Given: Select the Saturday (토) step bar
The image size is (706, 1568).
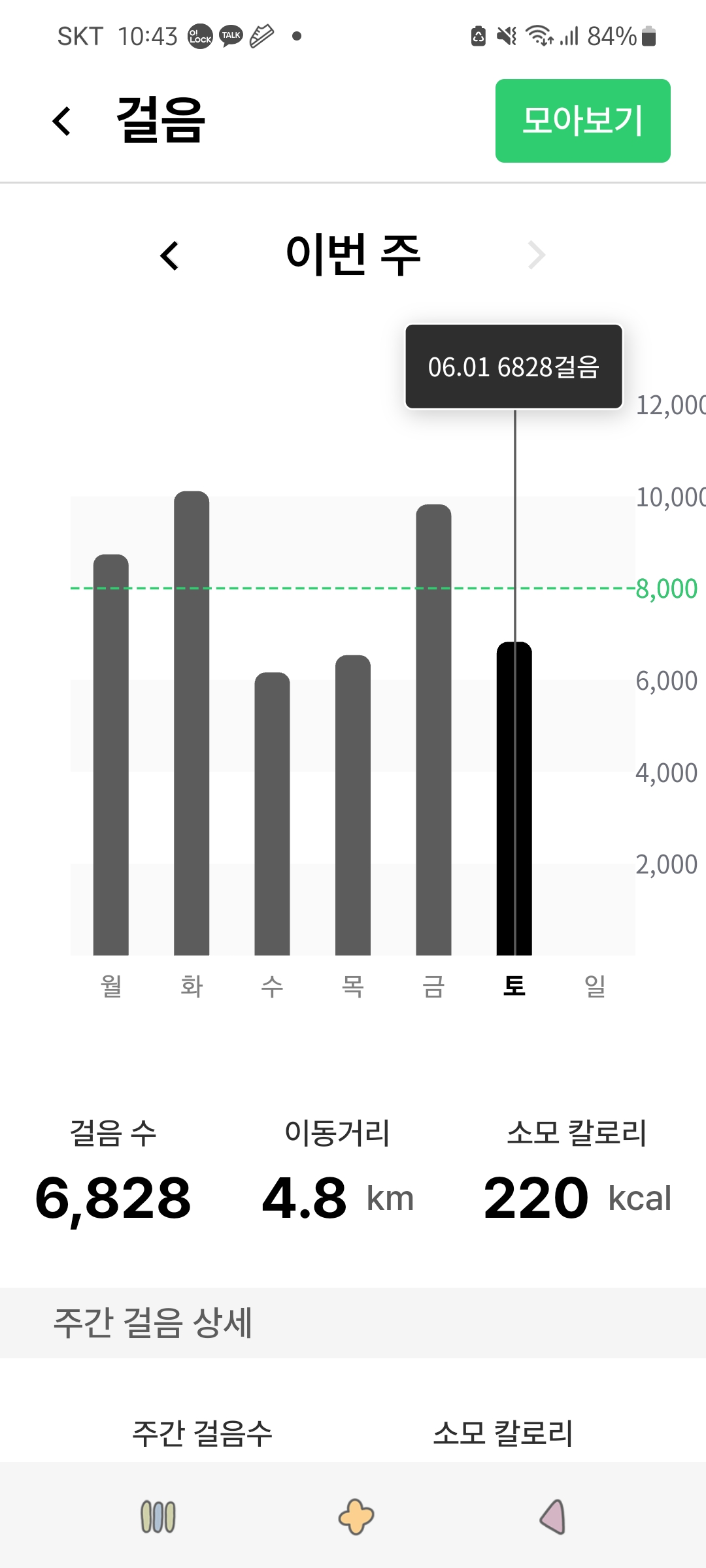Looking at the screenshot, I should point(514,798).
